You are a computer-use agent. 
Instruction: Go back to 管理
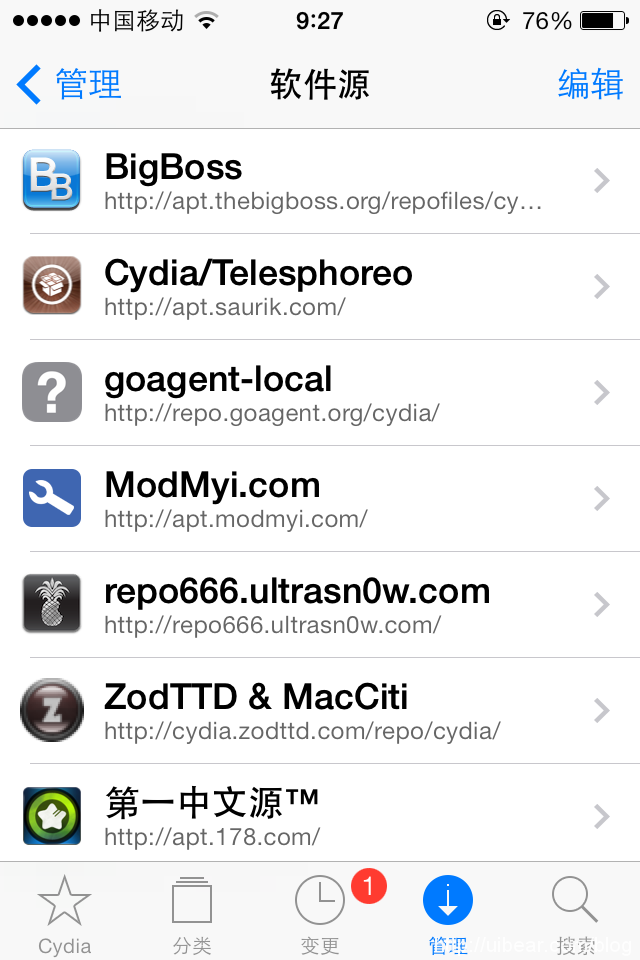click(70, 85)
